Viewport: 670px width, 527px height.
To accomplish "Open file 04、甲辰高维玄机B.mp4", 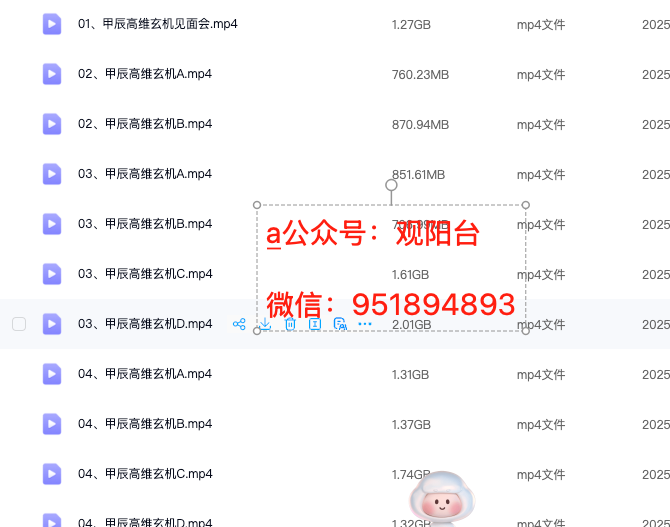I will [x=144, y=424].
